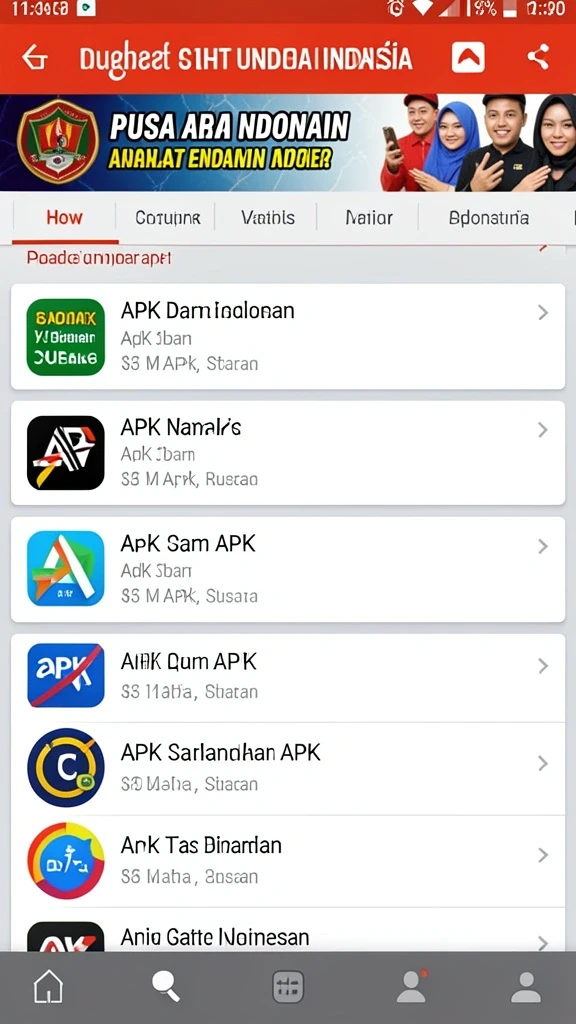Open search from the bottom bar

[x=165, y=986]
